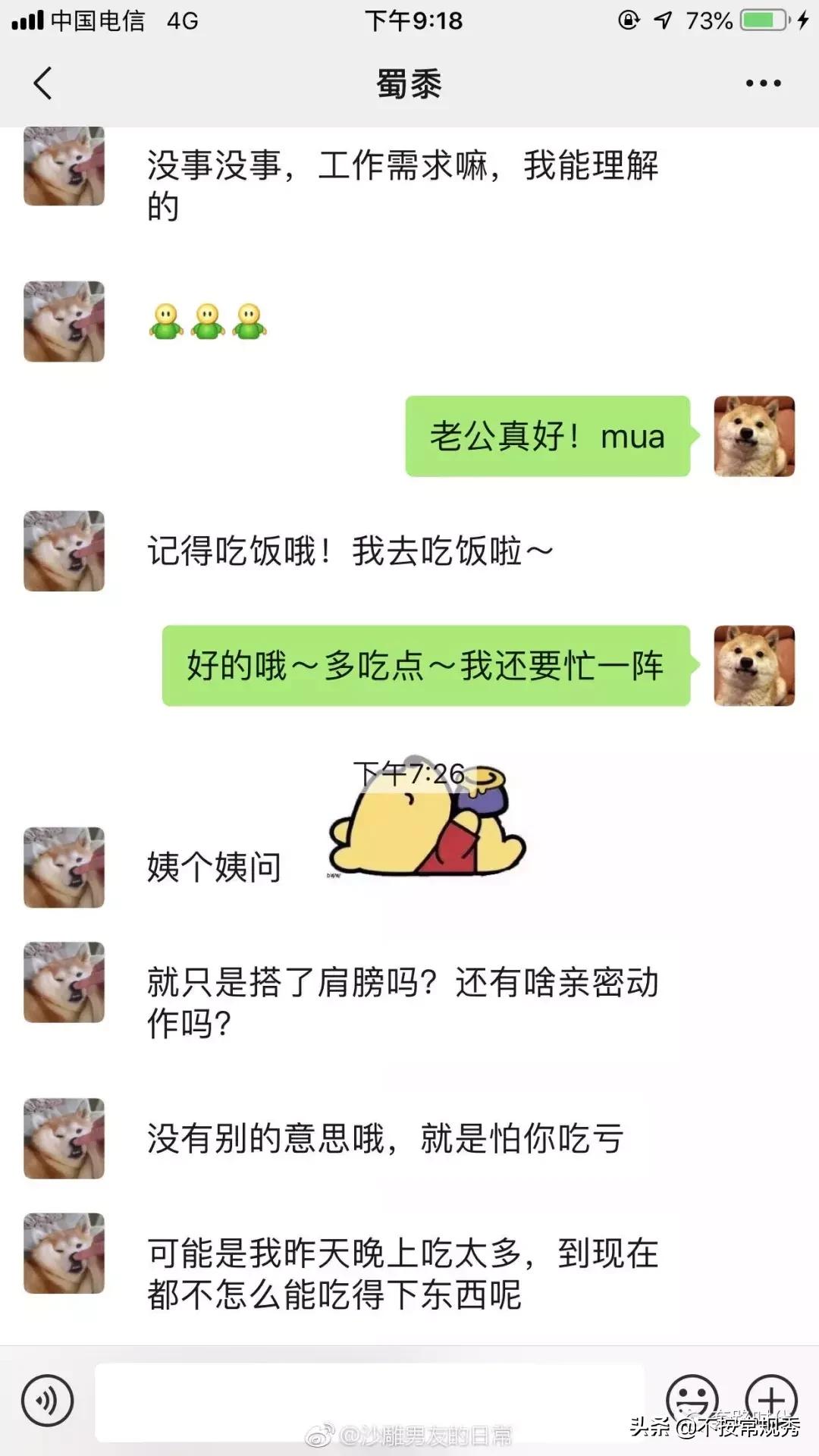819x1456 pixels.
Task: Tap the battery icon in status bar
Action: click(762, 20)
